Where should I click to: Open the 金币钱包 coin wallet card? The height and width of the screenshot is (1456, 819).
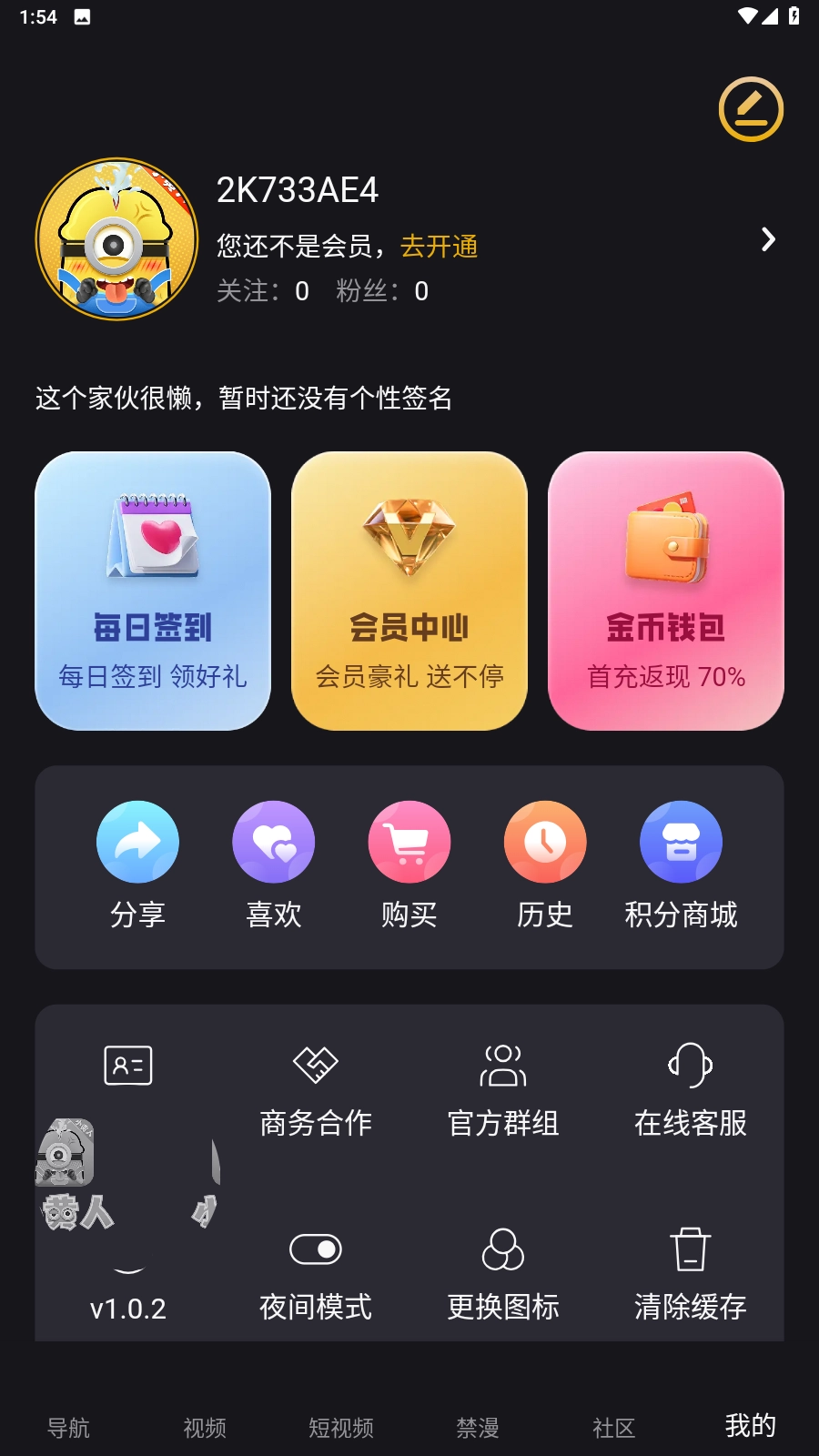click(666, 591)
